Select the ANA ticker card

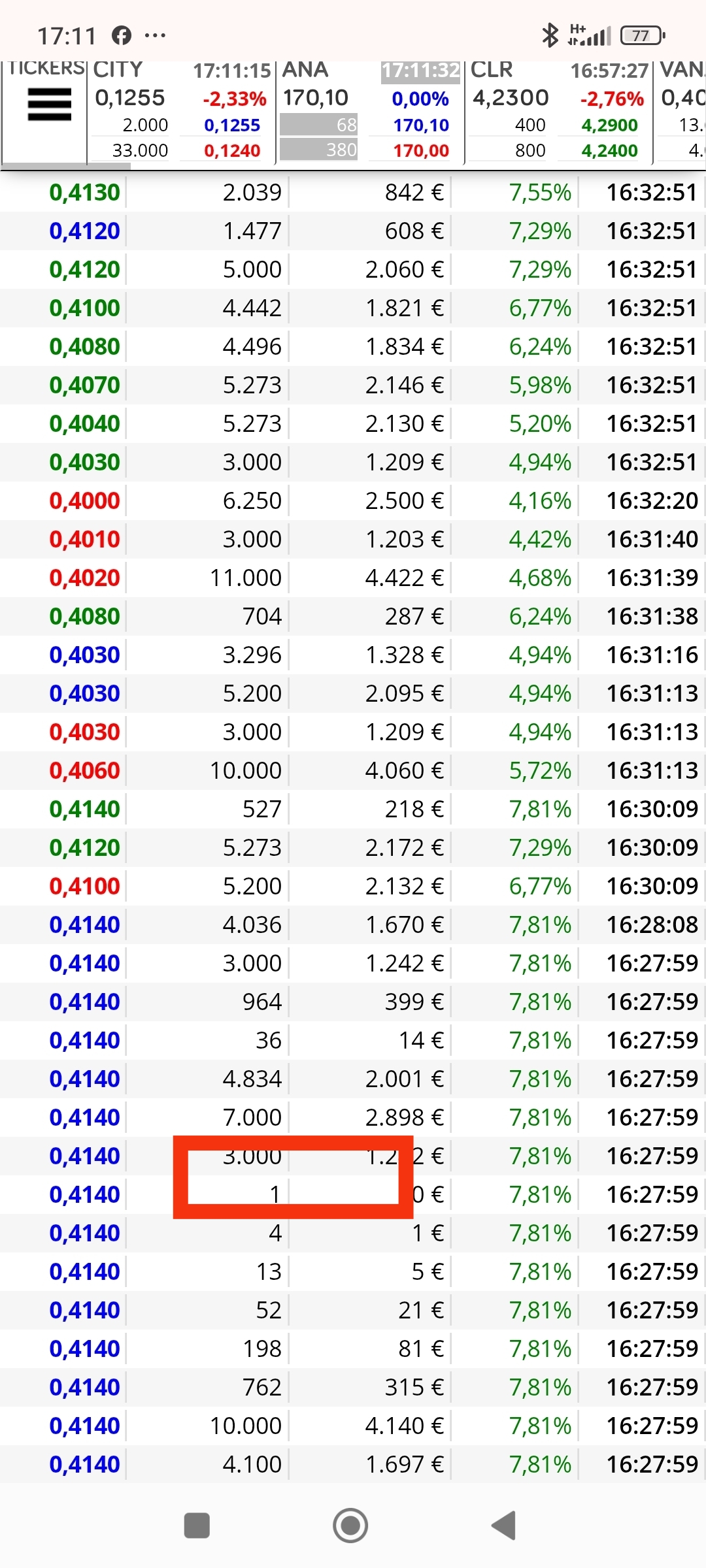coord(370,111)
